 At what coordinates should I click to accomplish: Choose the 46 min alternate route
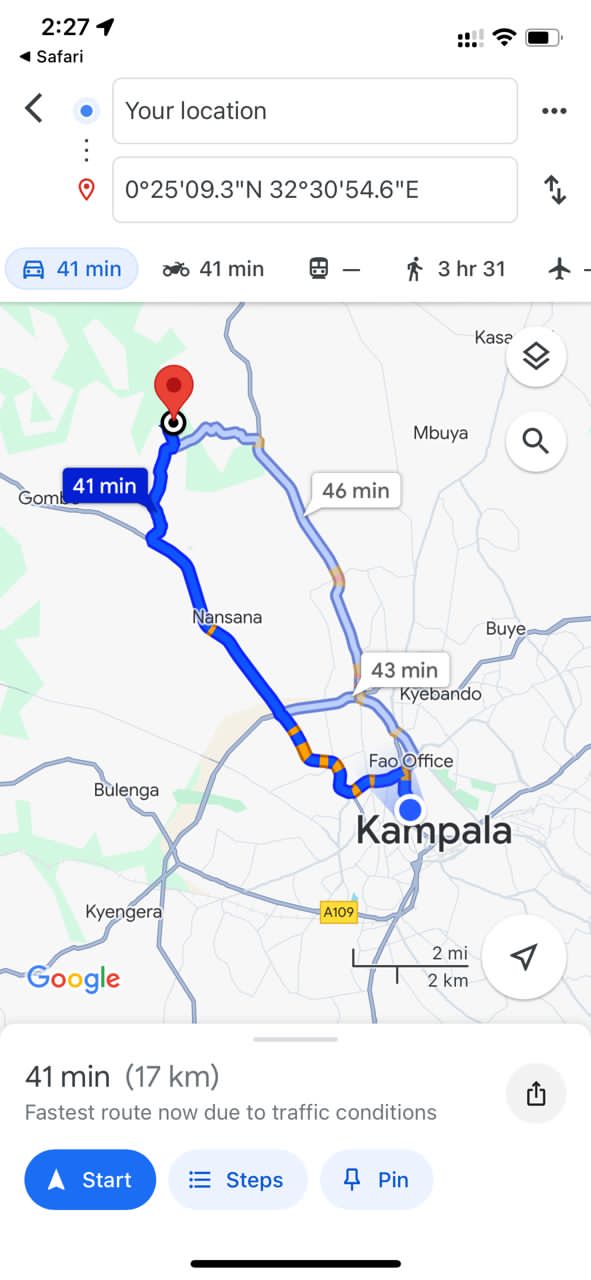click(356, 491)
